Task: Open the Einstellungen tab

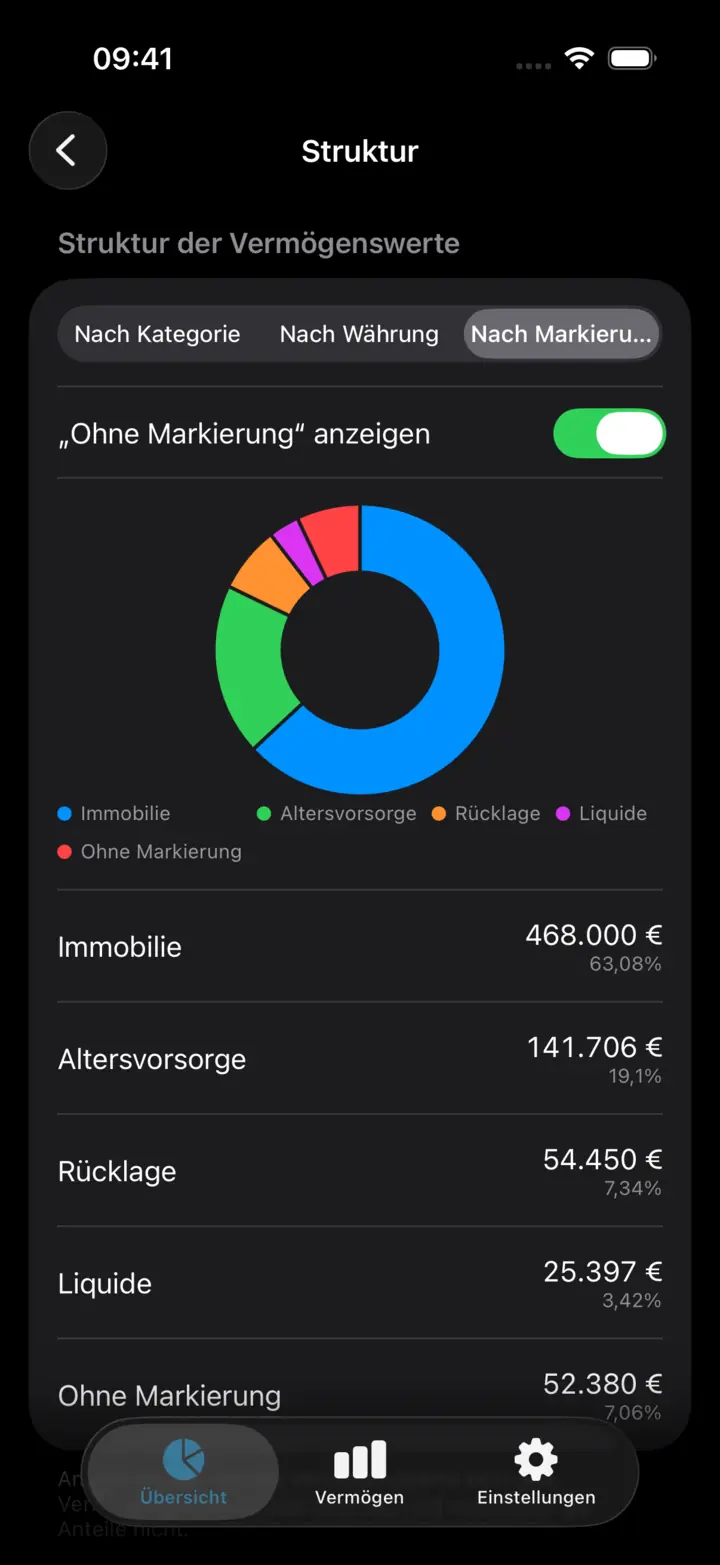Action: pyautogui.click(x=536, y=1472)
